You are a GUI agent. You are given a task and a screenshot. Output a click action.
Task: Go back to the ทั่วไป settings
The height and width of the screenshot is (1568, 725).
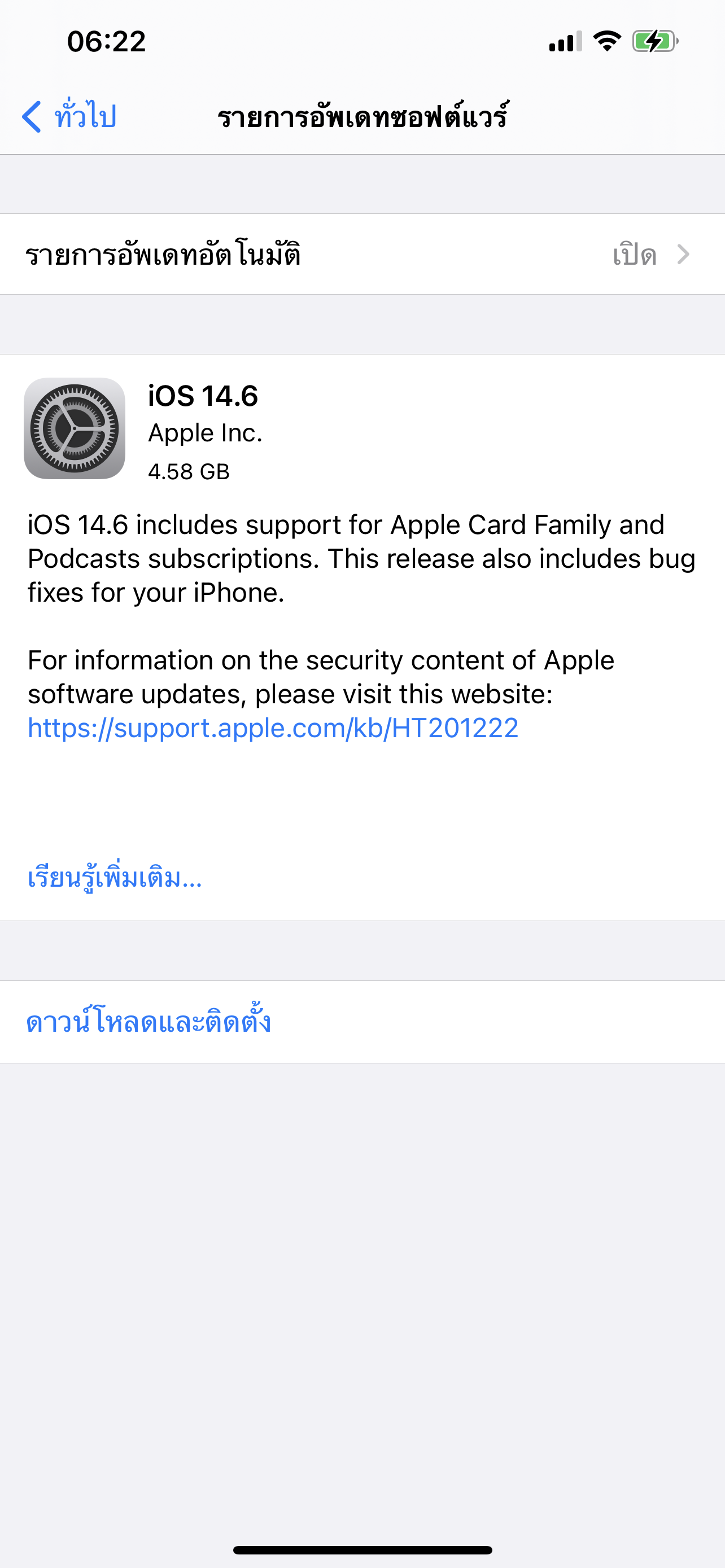69,116
